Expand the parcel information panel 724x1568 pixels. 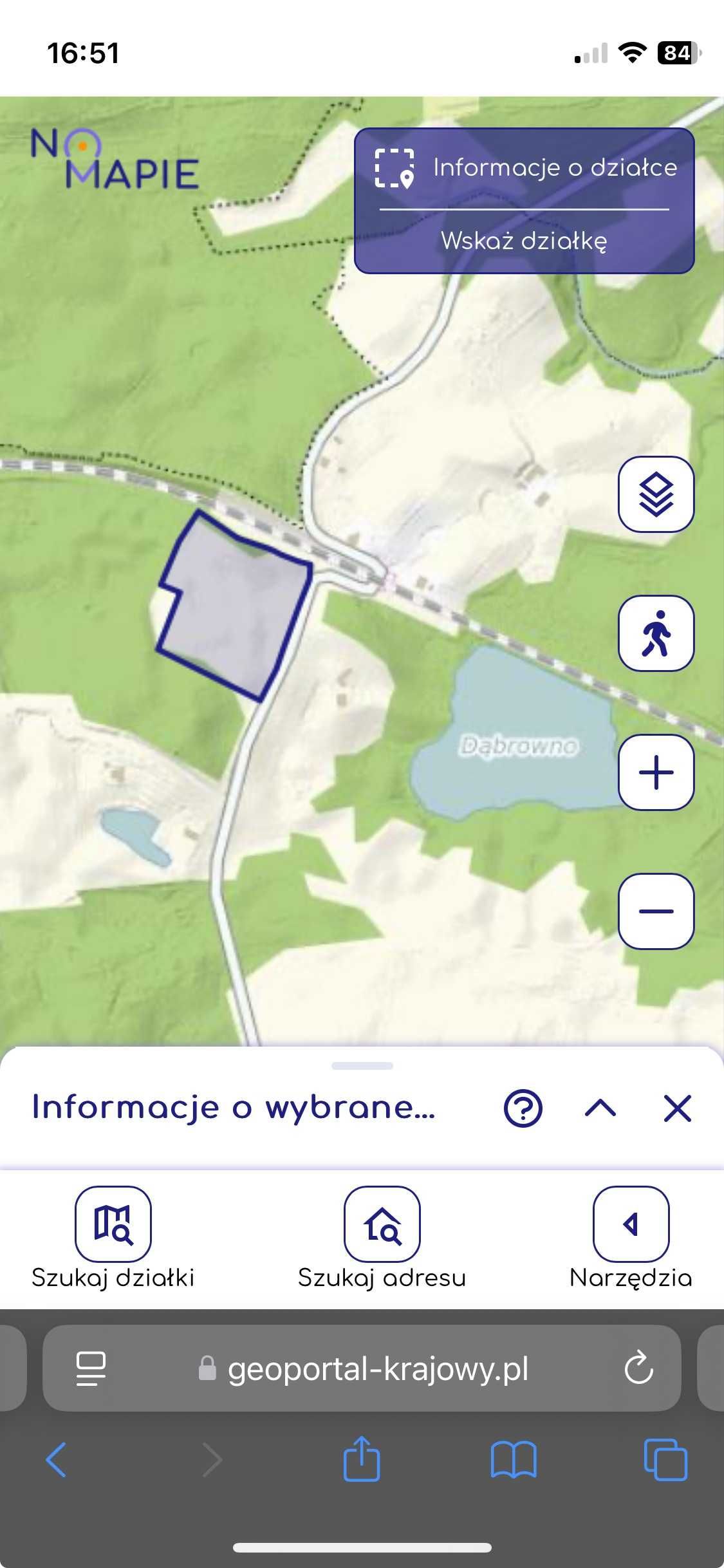click(x=600, y=1108)
